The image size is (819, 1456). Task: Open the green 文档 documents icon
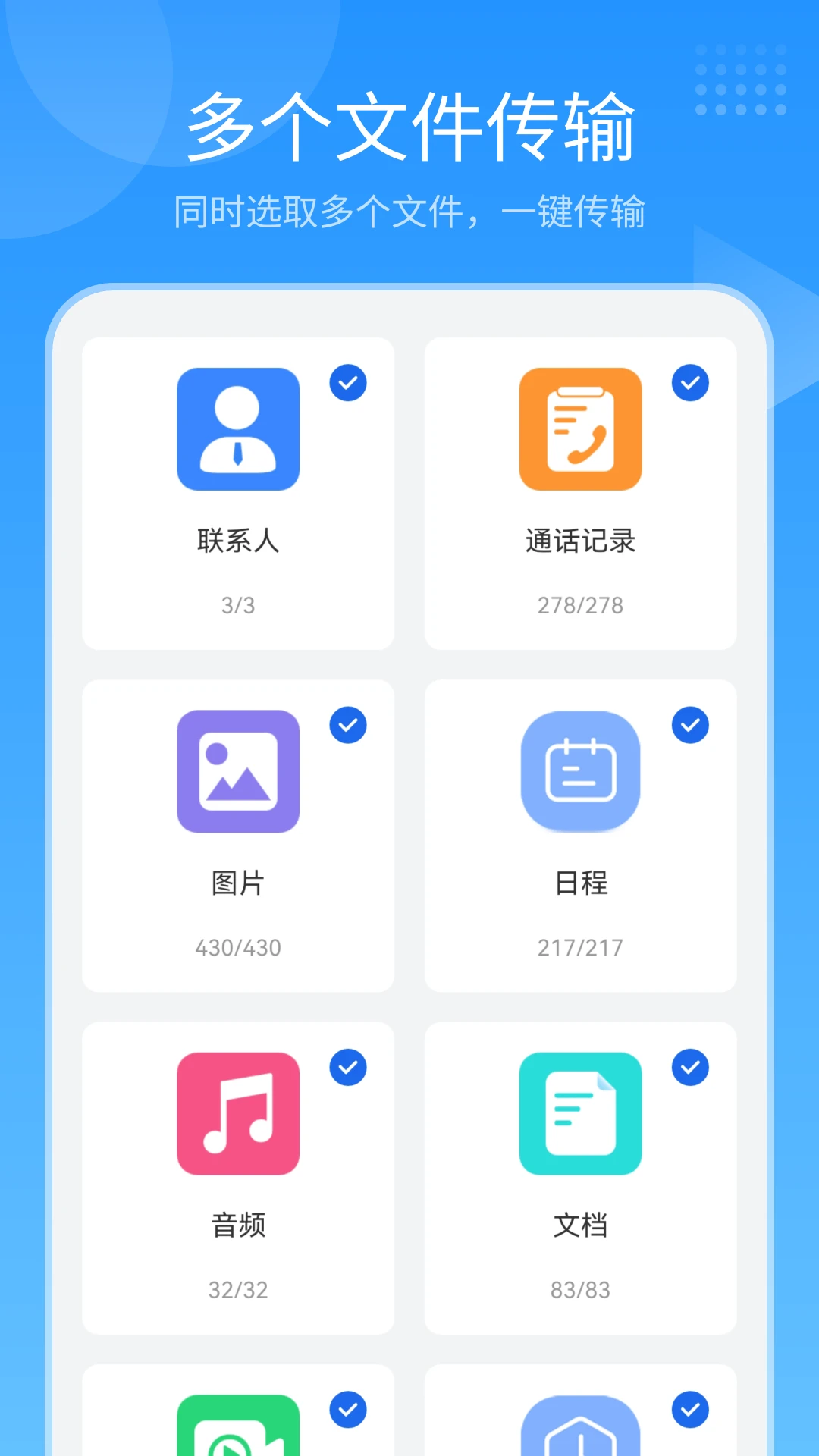tap(580, 1113)
